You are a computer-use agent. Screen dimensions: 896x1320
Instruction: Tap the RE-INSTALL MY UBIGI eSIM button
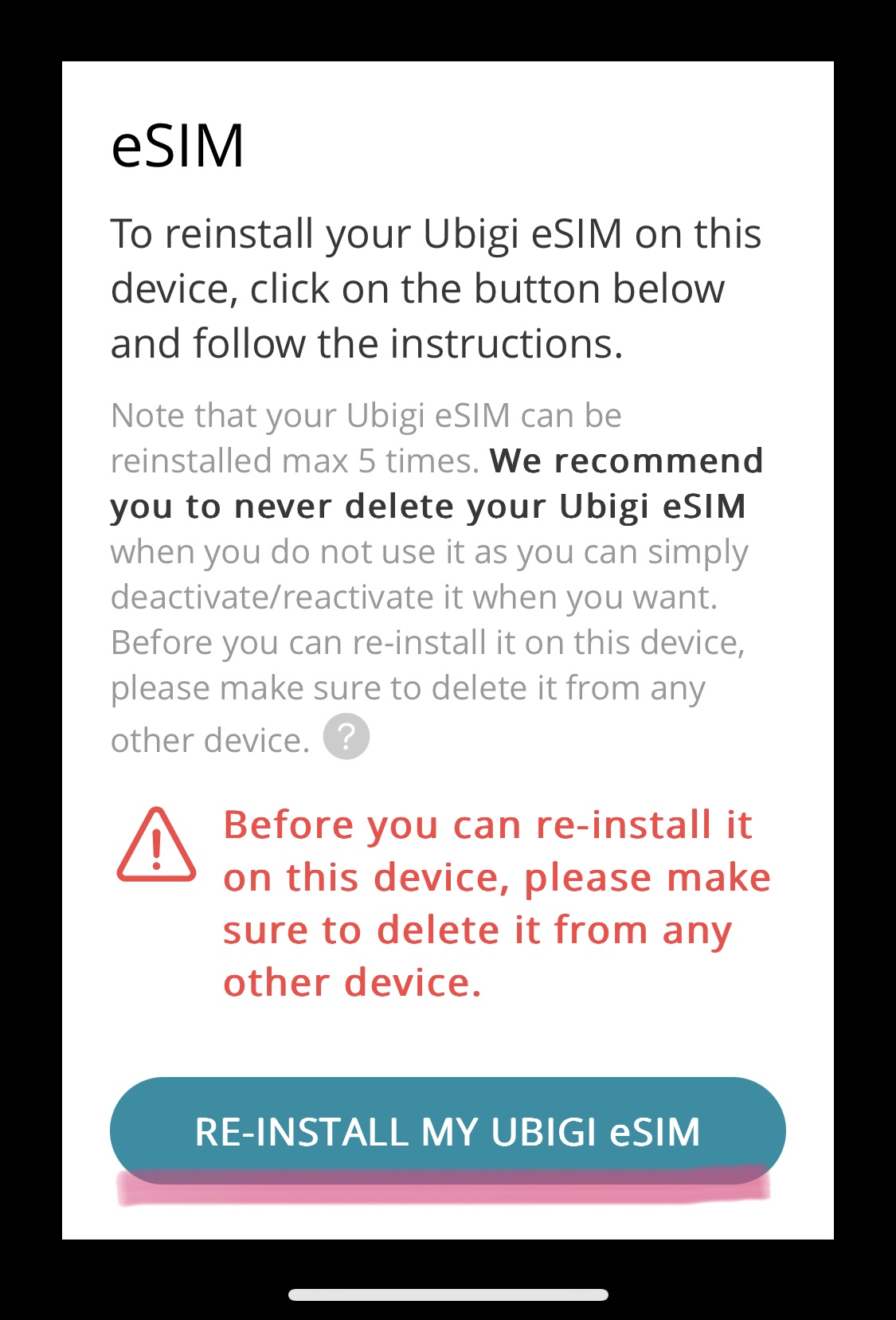tap(448, 1130)
